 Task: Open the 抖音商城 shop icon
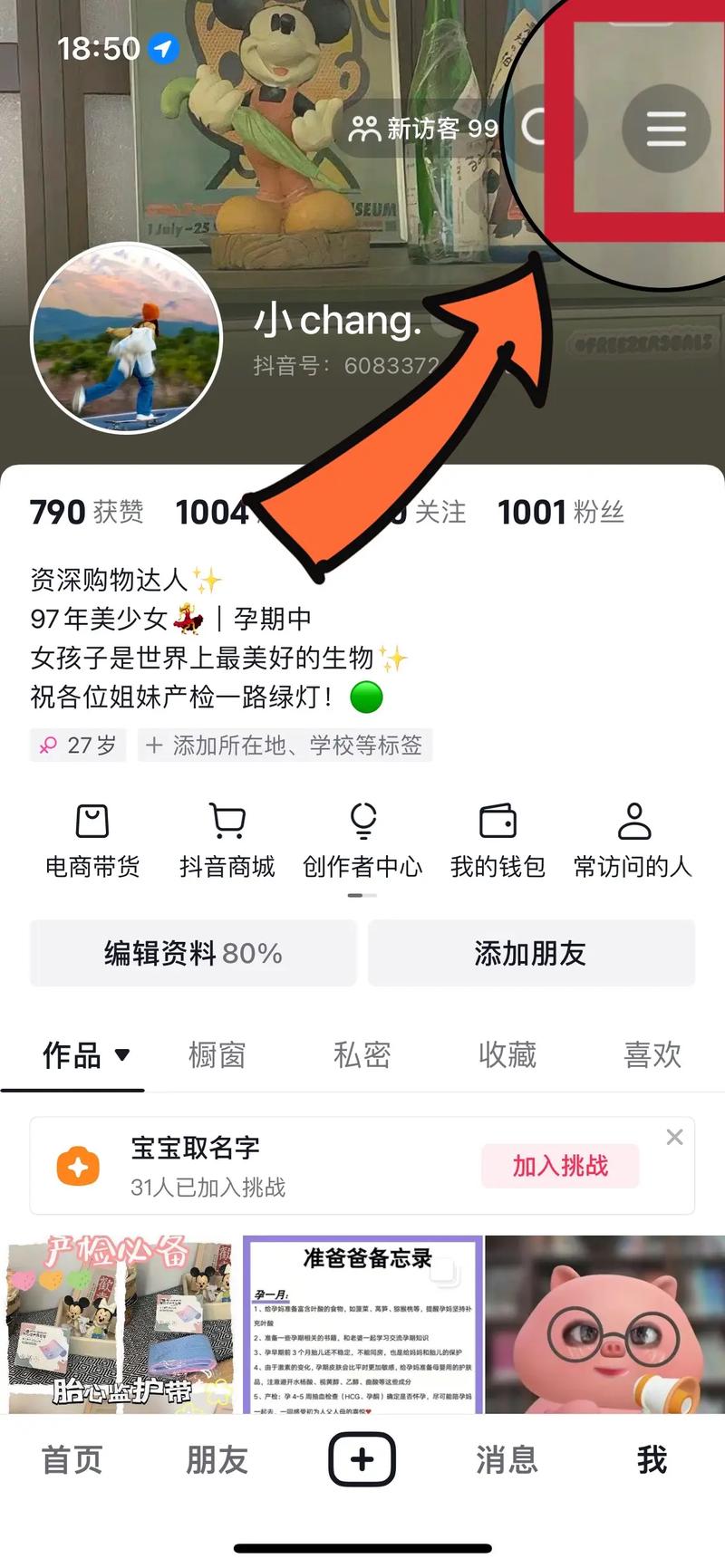pyautogui.click(x=225, y=840)
